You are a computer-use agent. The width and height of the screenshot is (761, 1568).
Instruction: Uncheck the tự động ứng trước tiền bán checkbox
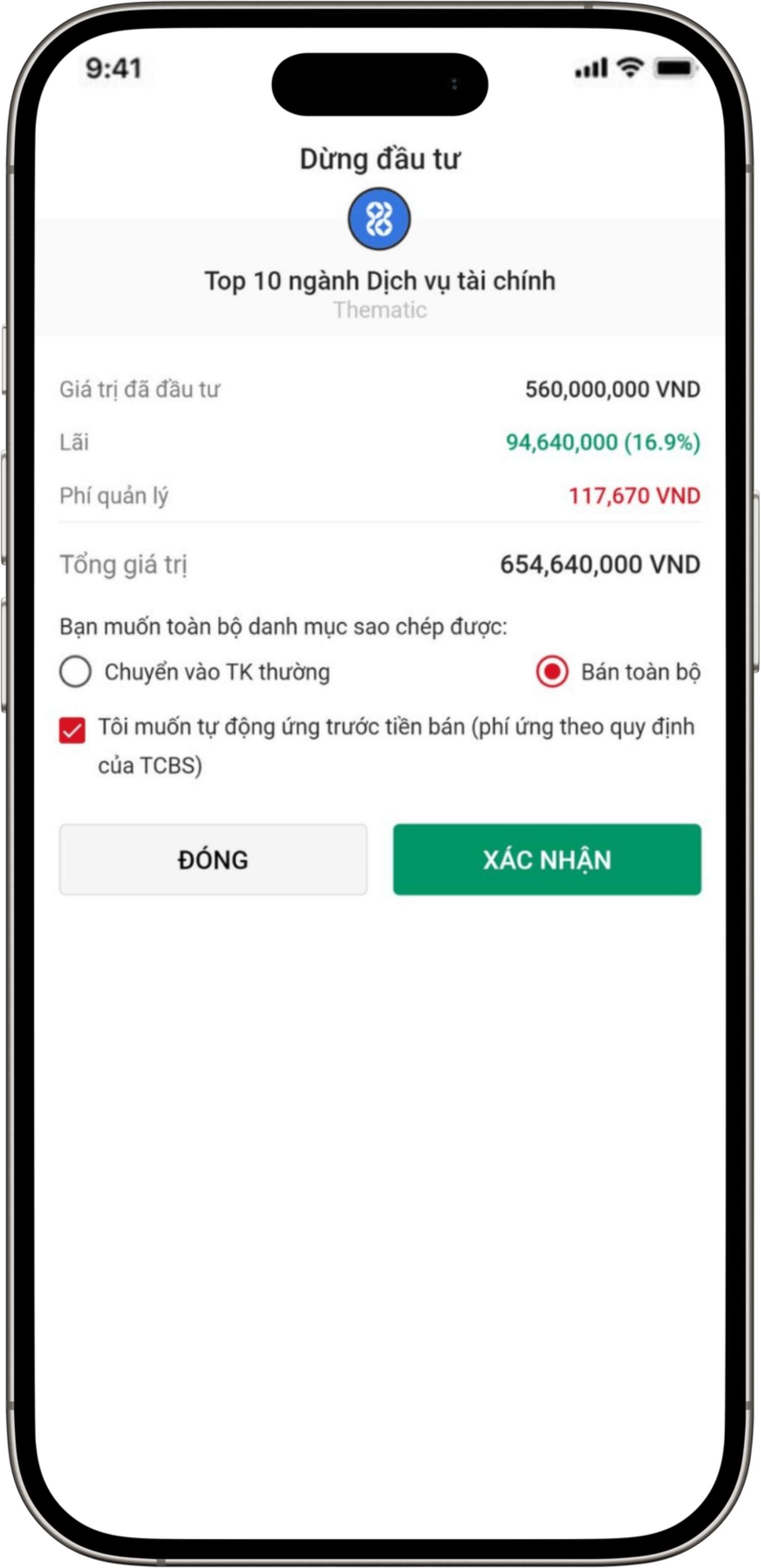coord(72,731)
